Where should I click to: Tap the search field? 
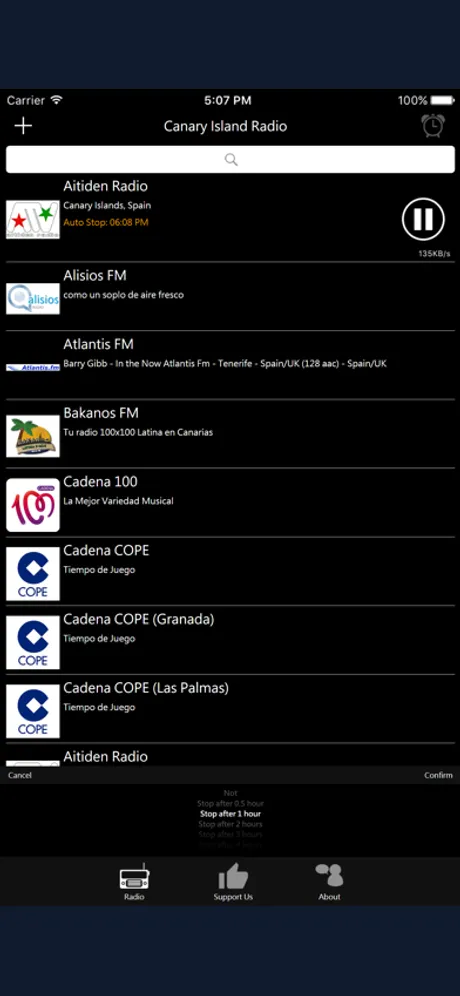[x=230, y=159]
